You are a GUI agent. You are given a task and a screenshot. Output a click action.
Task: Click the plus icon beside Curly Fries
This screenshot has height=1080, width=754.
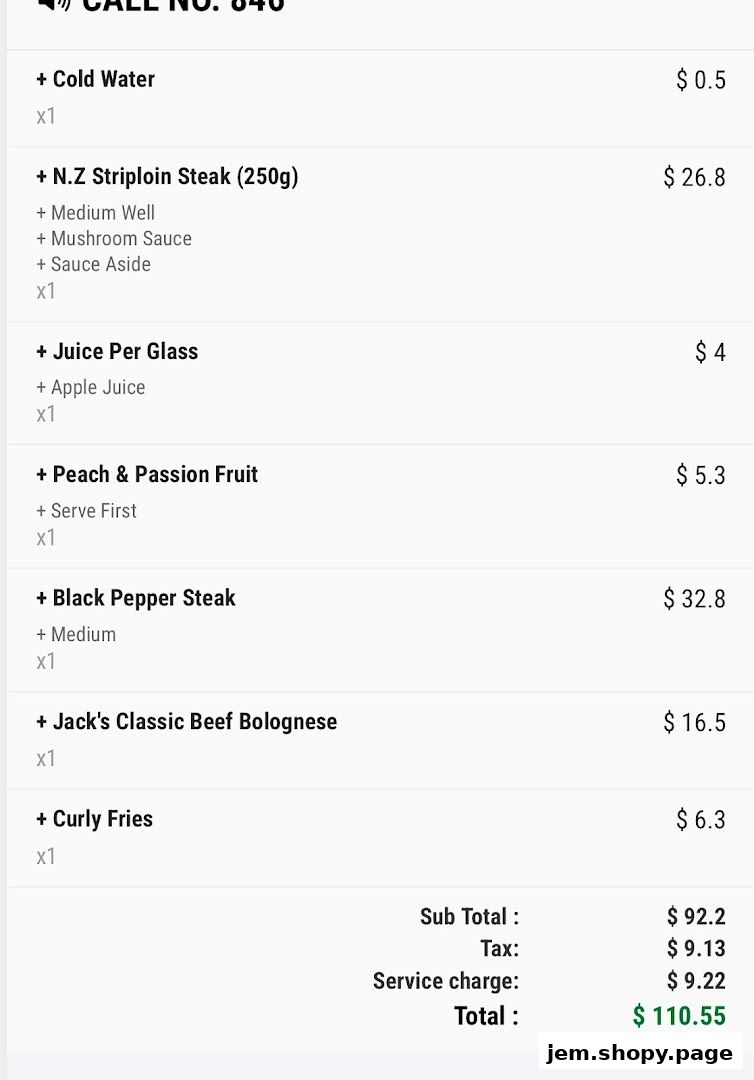point(41,818)
